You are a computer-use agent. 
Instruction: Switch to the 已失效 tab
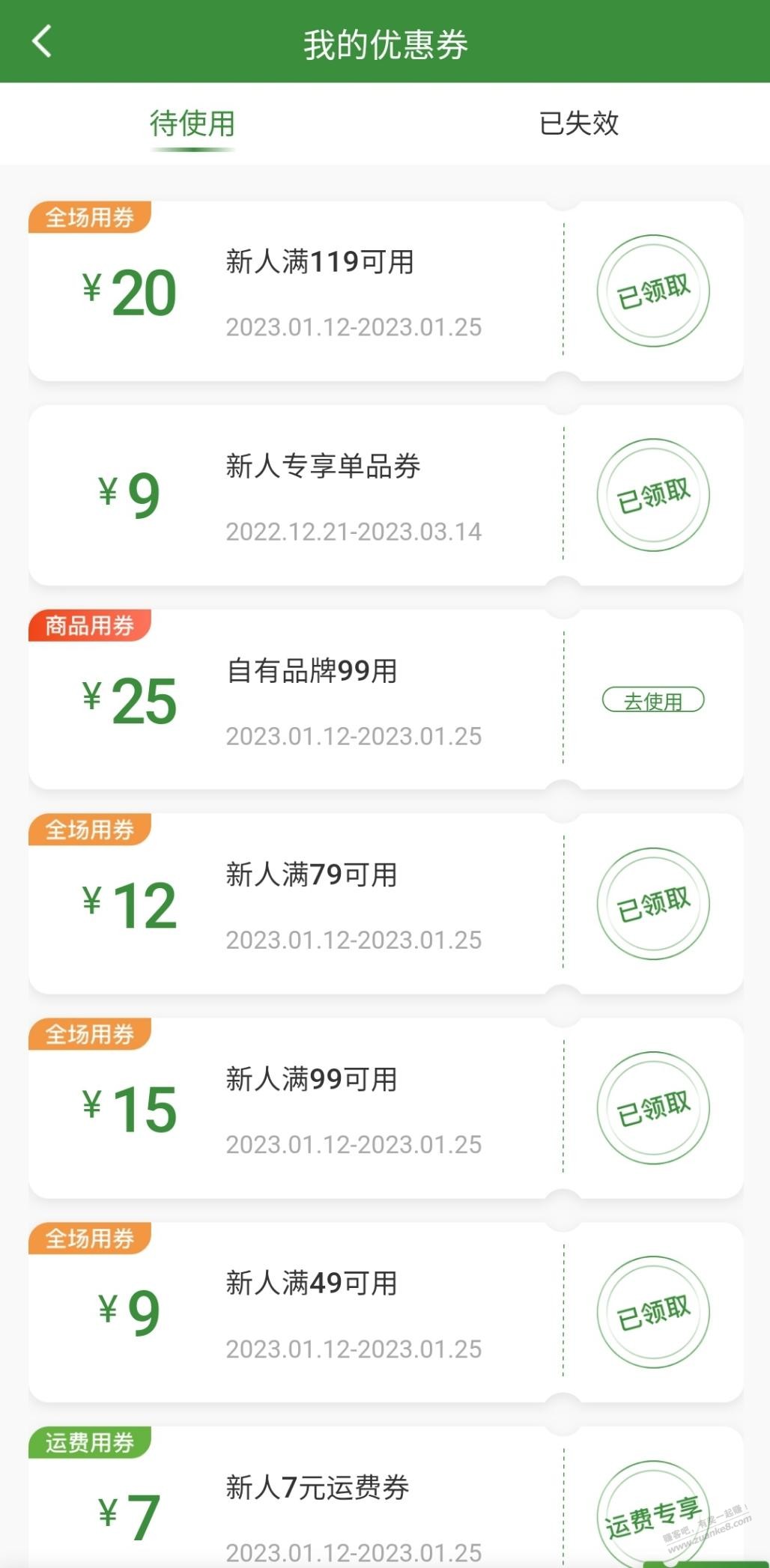click(578, 124)
